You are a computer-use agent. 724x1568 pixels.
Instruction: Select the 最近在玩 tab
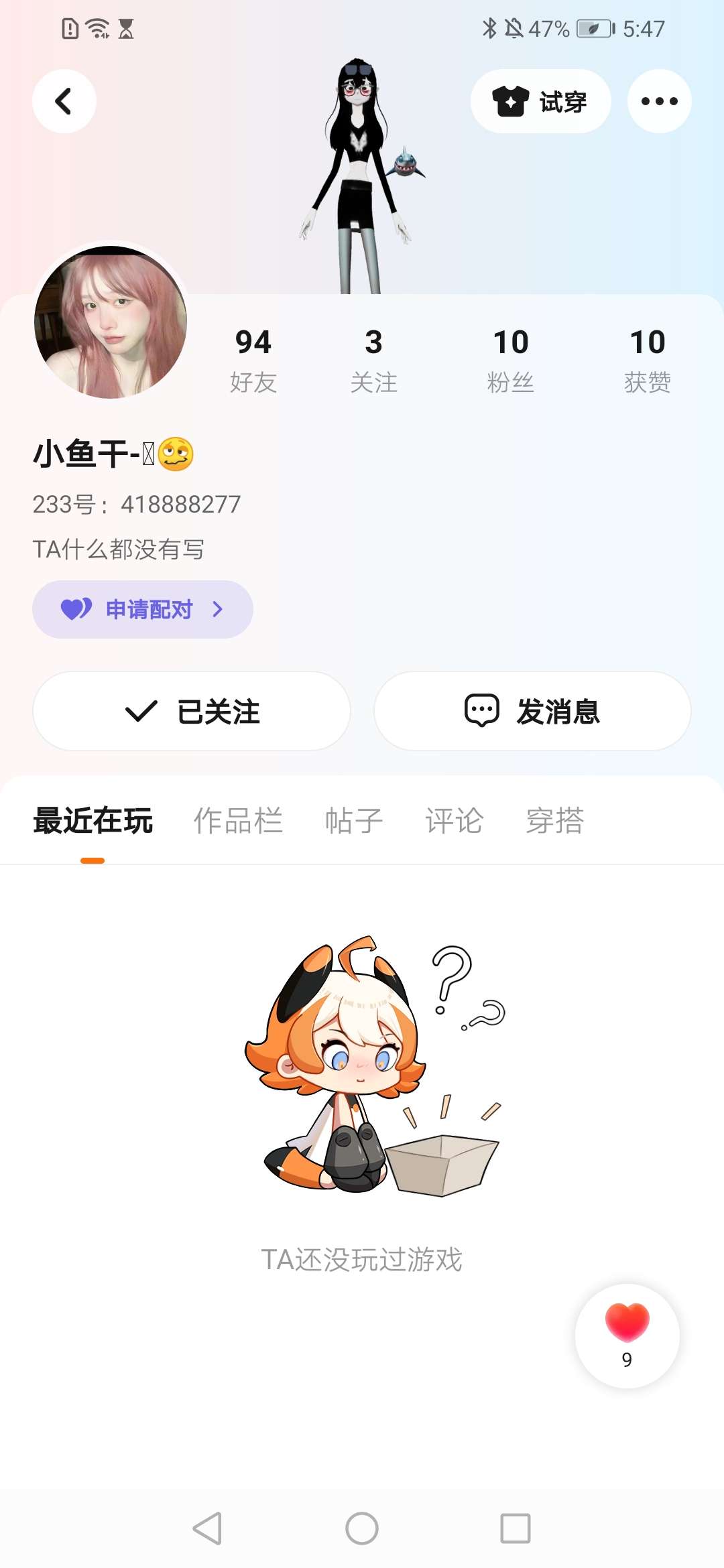(x=93, y=821)
